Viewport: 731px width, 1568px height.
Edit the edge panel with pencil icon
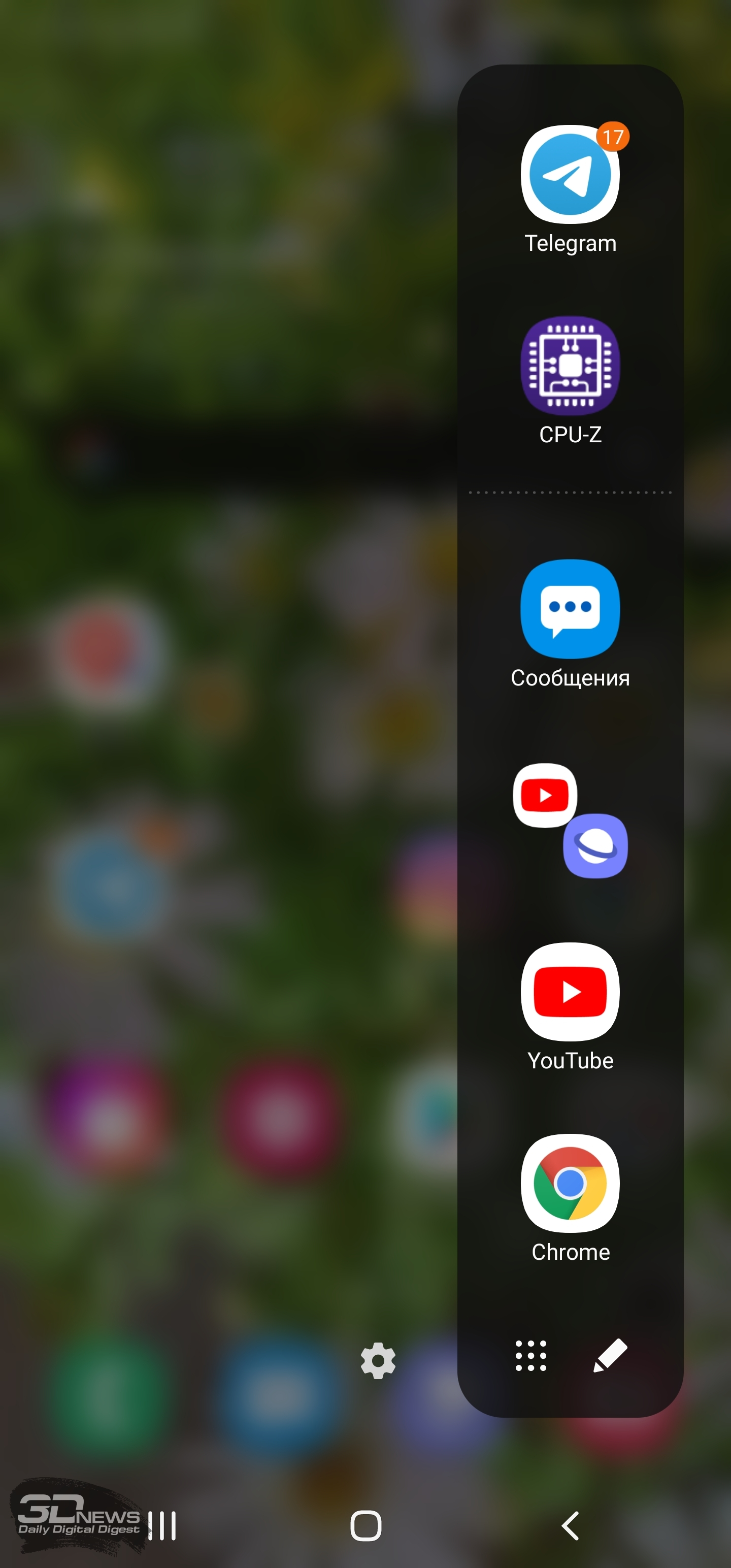tap(610, 1356)
